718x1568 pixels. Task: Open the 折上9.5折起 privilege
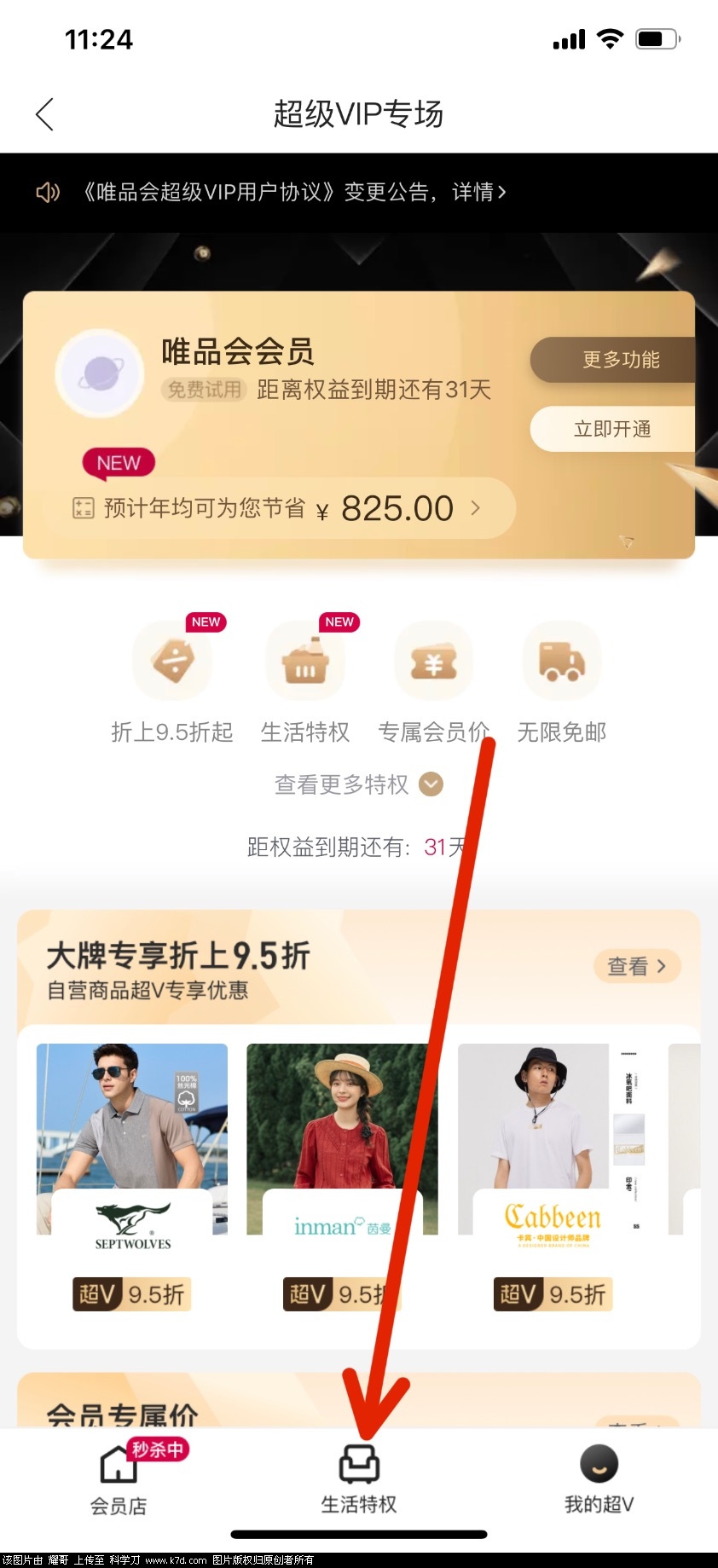pyautogui.click(x=173, y=662)
